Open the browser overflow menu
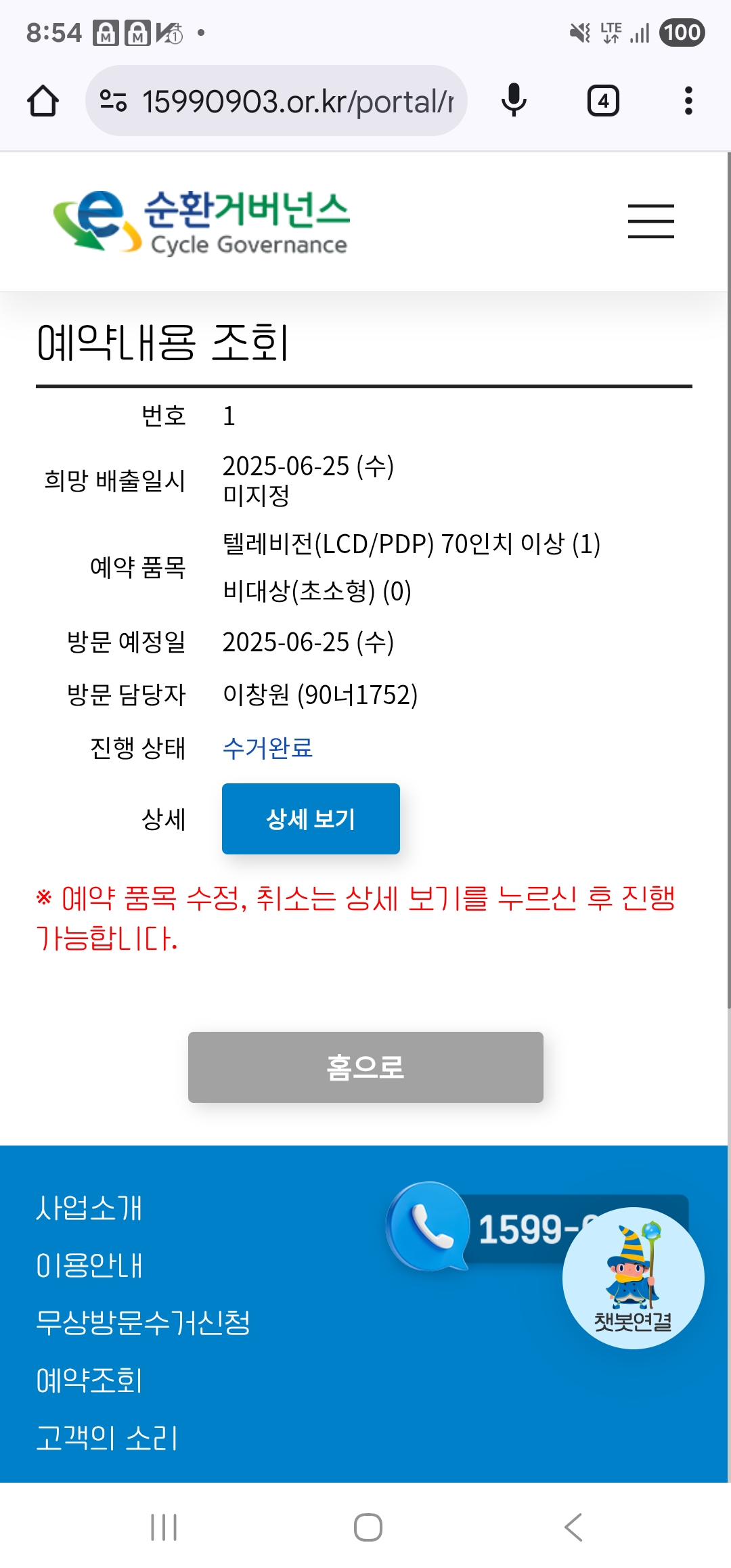The height and width of the screenshot is (1568, 731). [x=688, y=101]
